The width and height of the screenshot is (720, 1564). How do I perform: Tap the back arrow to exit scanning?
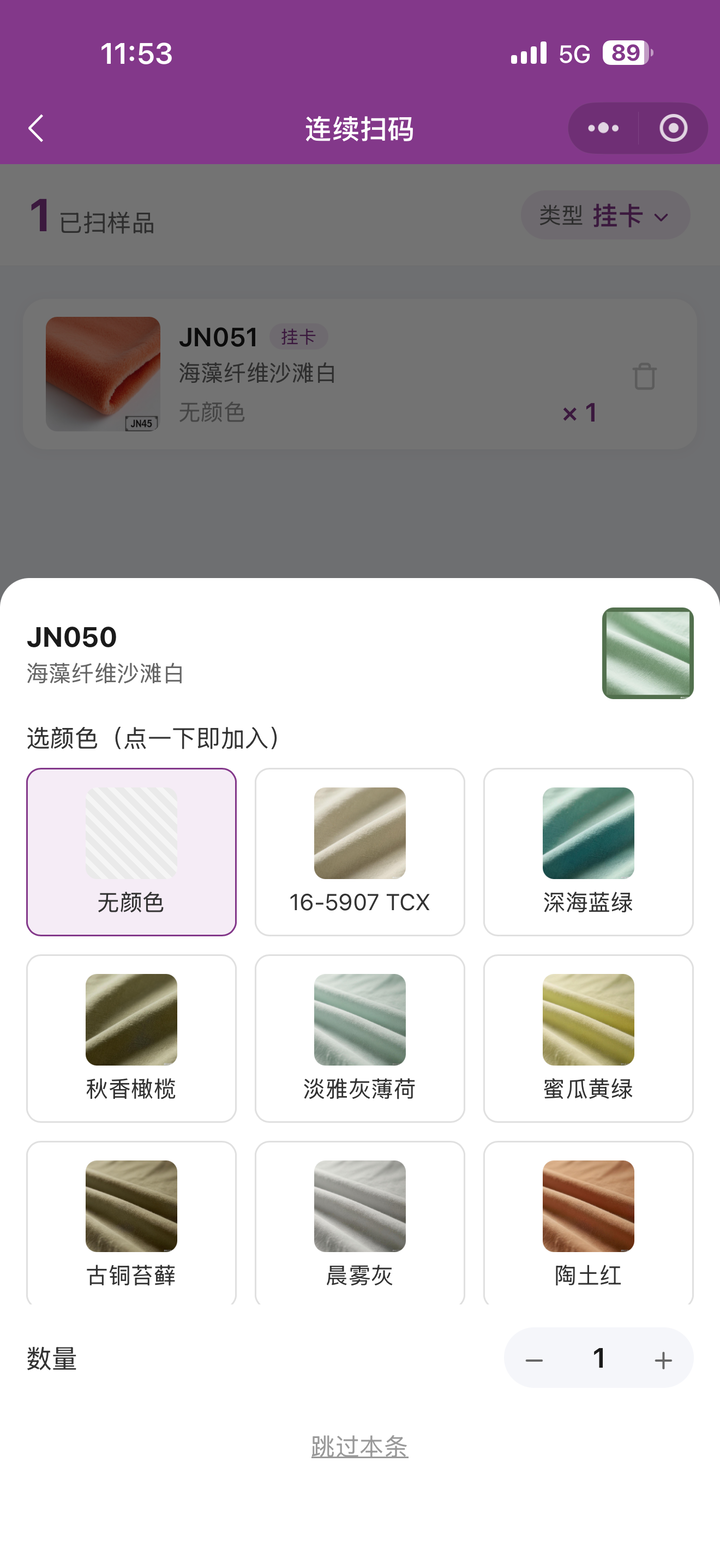(x=35, y=128)
